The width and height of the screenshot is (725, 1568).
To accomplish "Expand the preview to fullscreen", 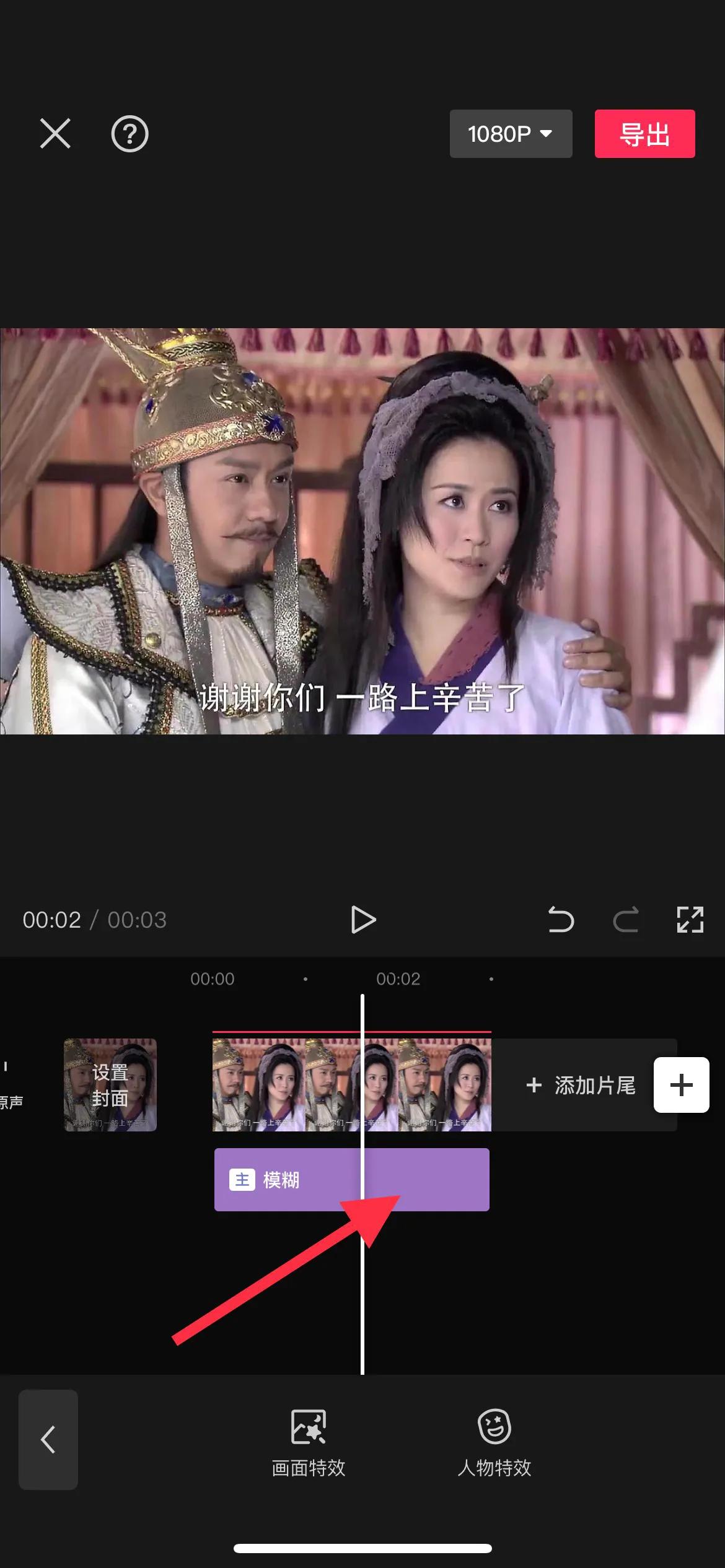I will point(690,920).
